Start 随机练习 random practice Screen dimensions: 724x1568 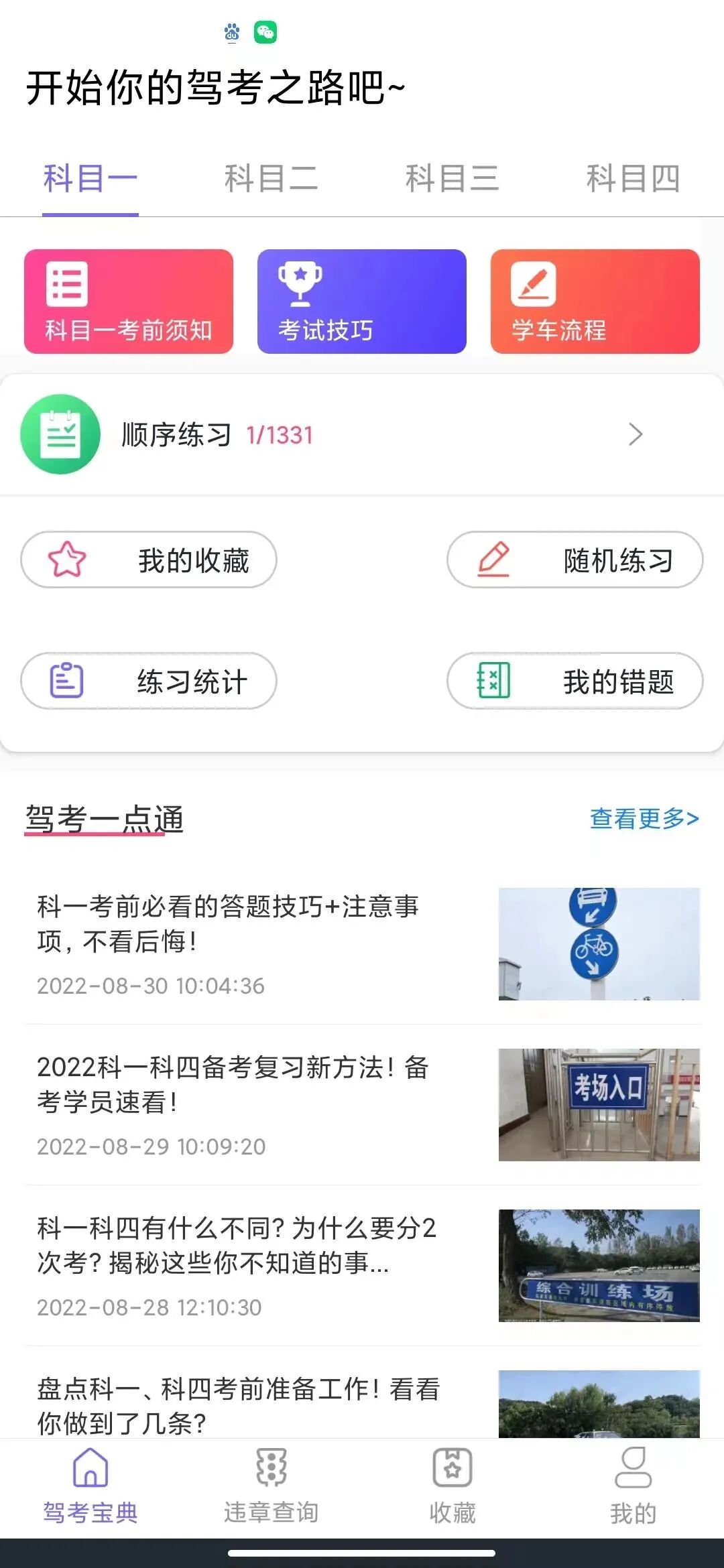(575, 560)
